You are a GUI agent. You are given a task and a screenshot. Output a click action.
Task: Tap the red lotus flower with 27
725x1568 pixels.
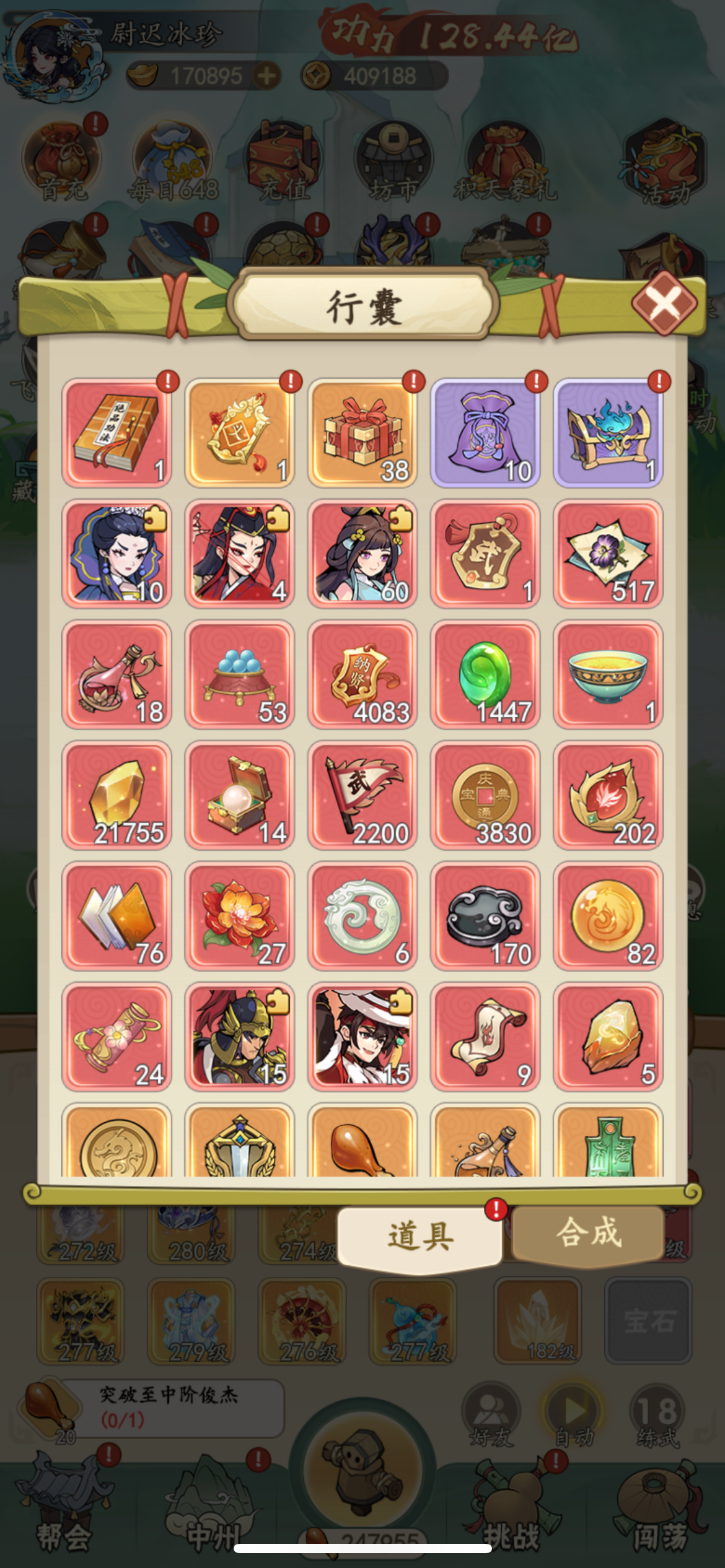coord(239,916)
